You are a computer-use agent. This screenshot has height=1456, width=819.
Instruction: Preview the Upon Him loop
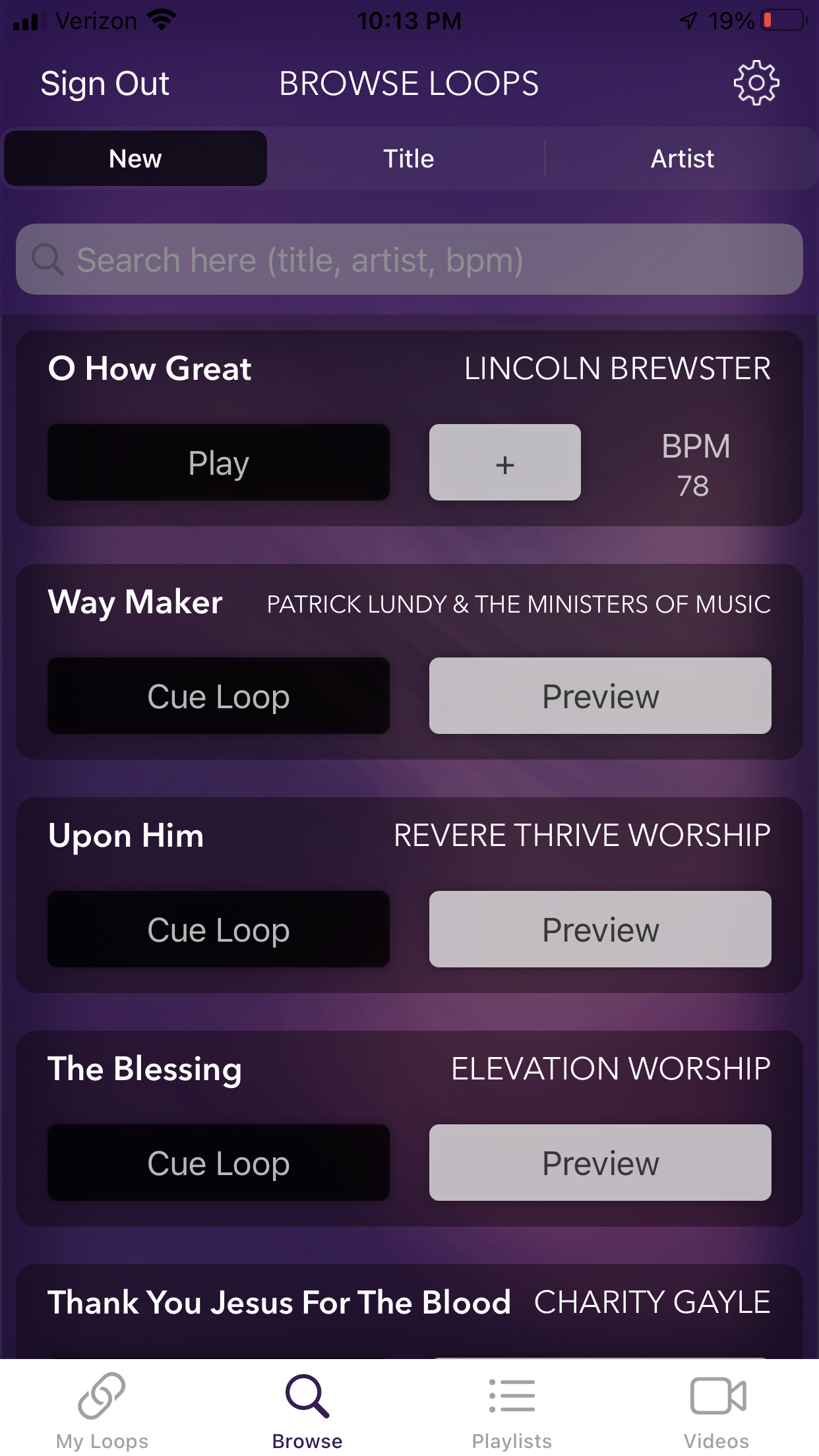tap(600, 929)
